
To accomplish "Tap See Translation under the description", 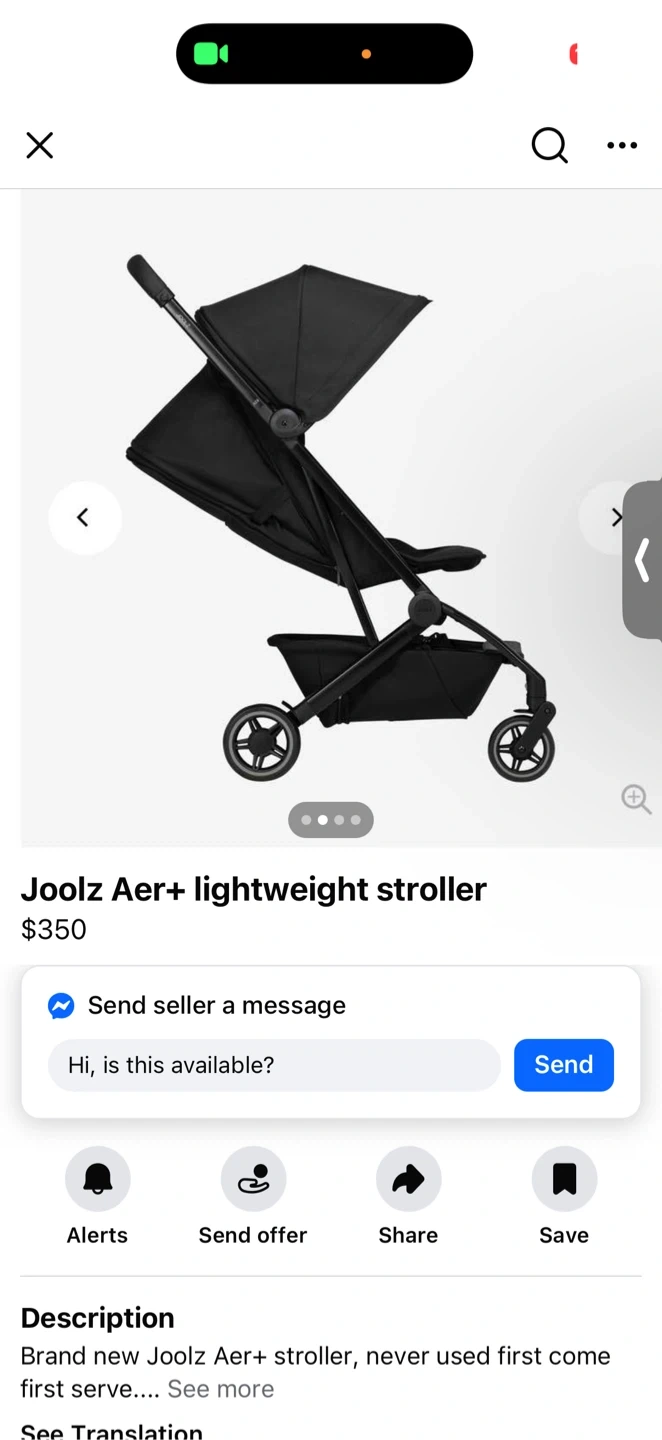I will click(112, 1431).
